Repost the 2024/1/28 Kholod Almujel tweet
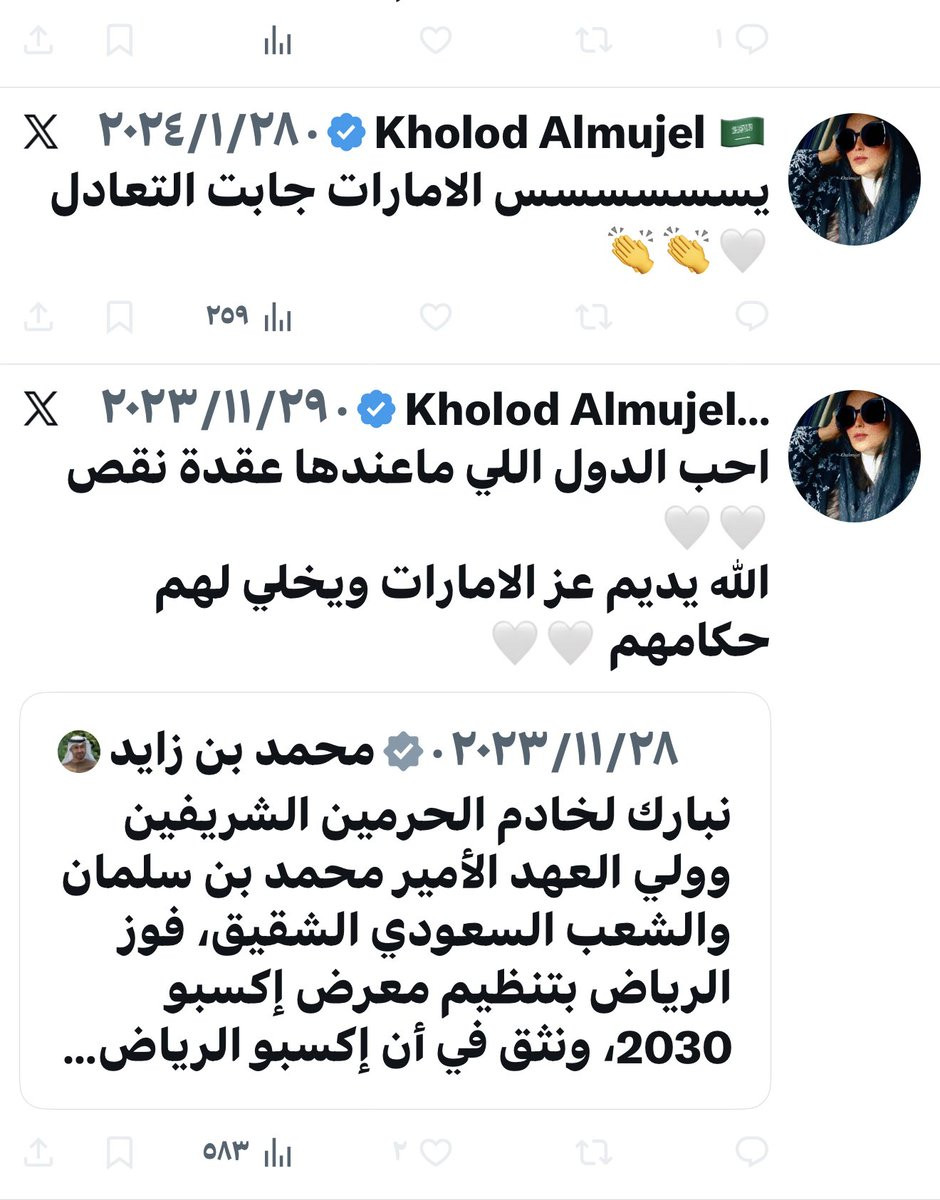 click(593, 317)
